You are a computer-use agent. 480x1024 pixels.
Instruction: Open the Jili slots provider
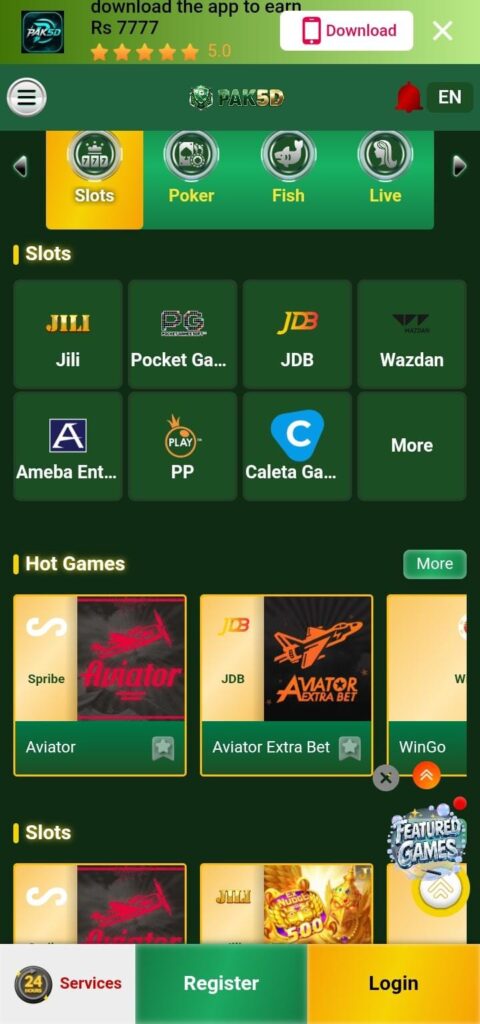point(68,334)
